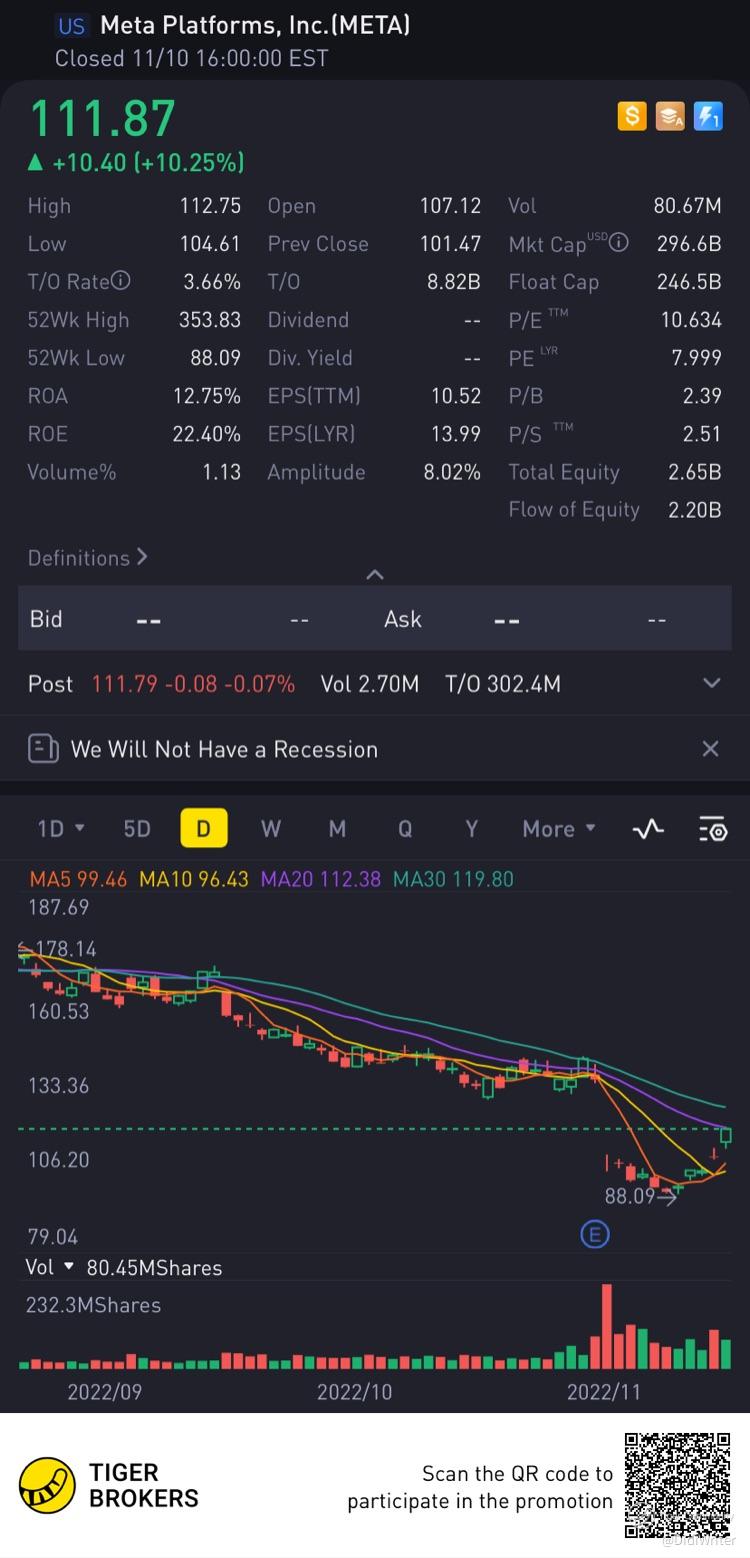Change the Vol indicator dropdown
The width and height of the screenshot is (750, 1558).
(50, 1267)
